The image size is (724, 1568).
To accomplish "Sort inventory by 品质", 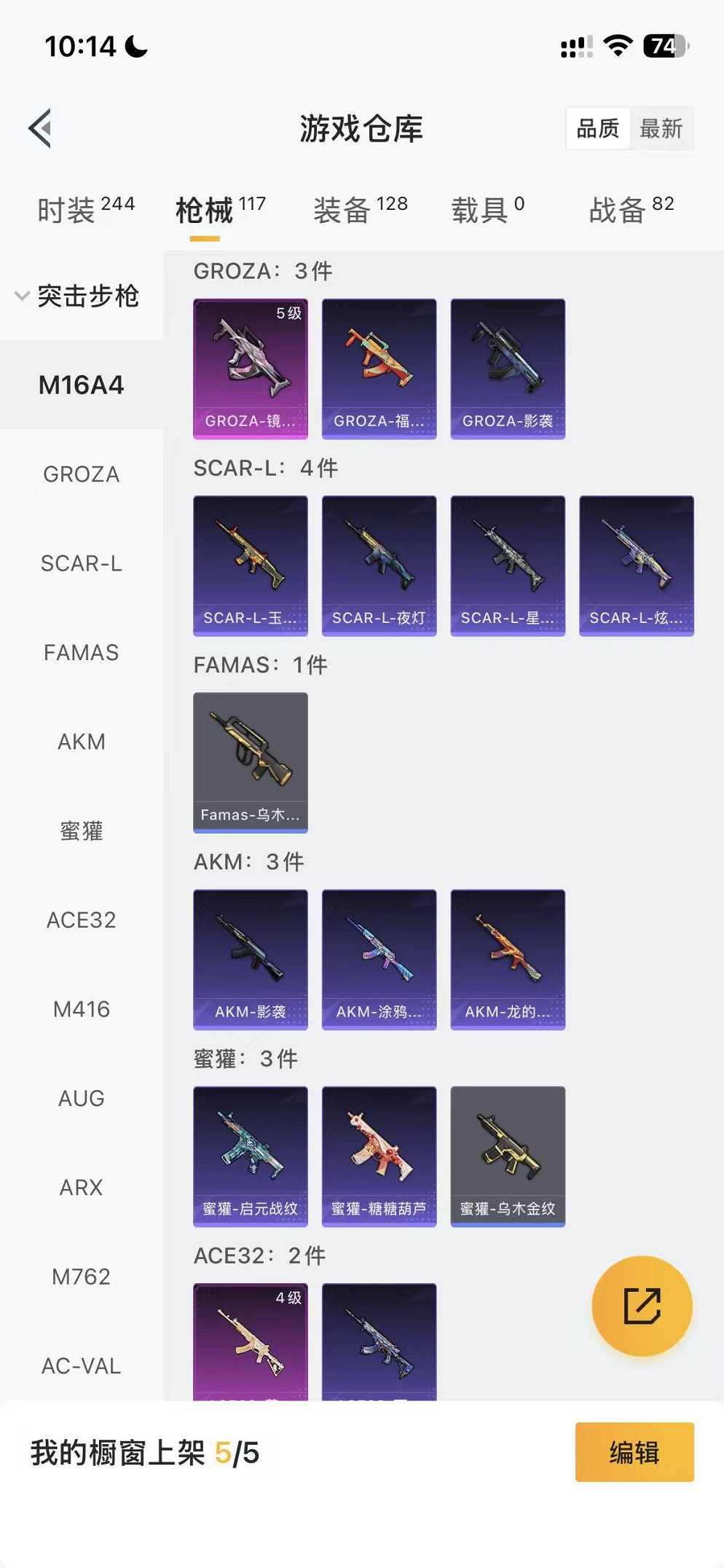I will (x=597, y=129).
